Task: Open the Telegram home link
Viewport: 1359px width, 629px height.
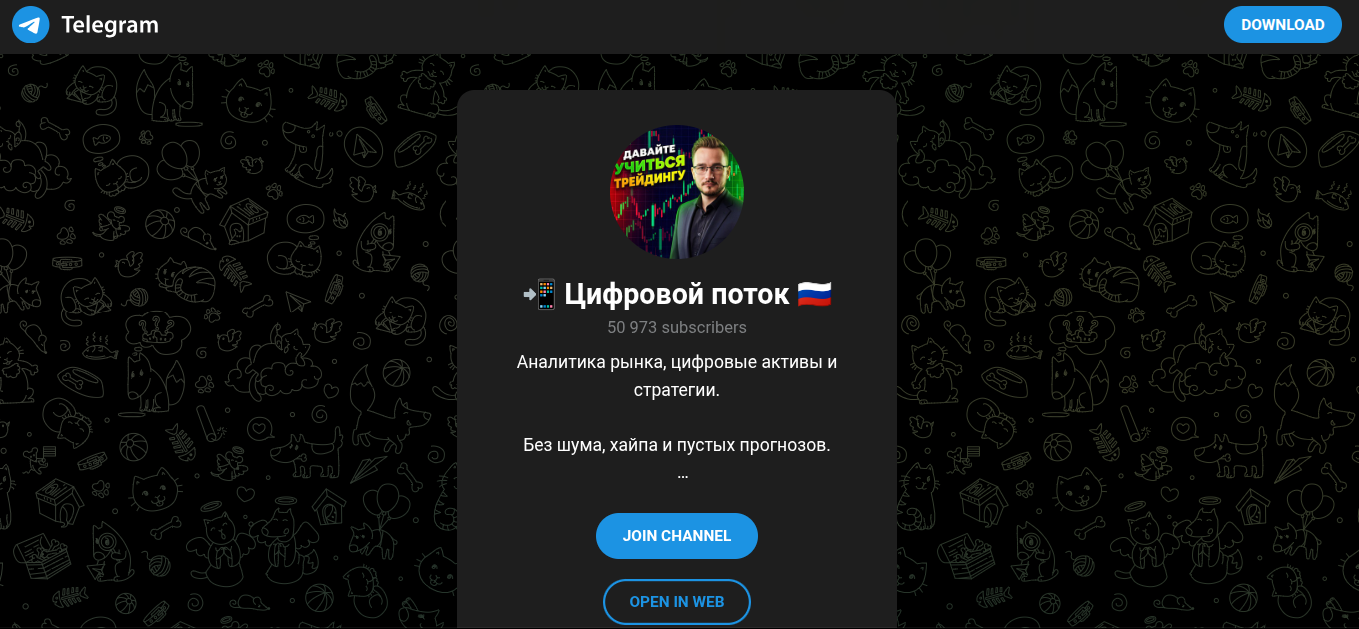Action: pyautogui.click(x=86, y=25)
